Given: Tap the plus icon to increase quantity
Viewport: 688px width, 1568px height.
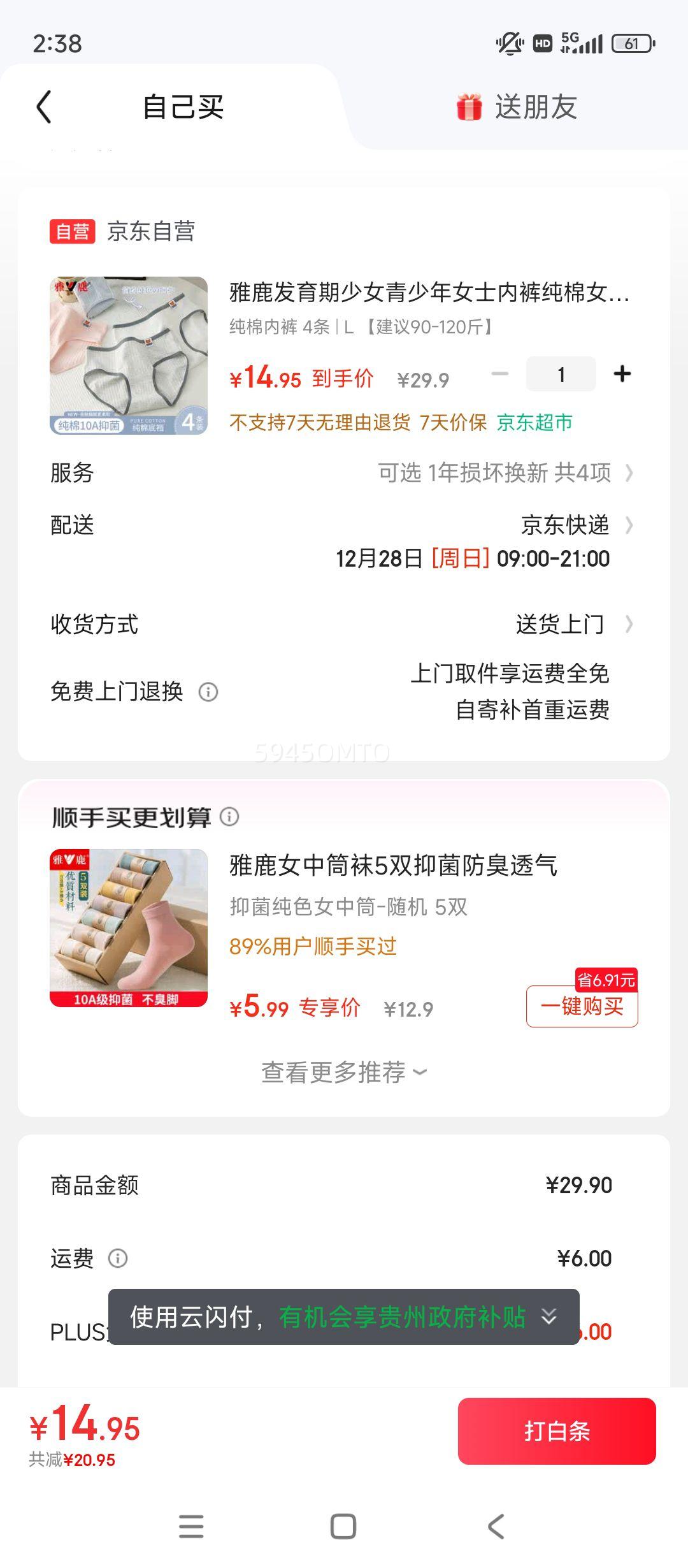Looking at the screenshot, I should point(621,374).
